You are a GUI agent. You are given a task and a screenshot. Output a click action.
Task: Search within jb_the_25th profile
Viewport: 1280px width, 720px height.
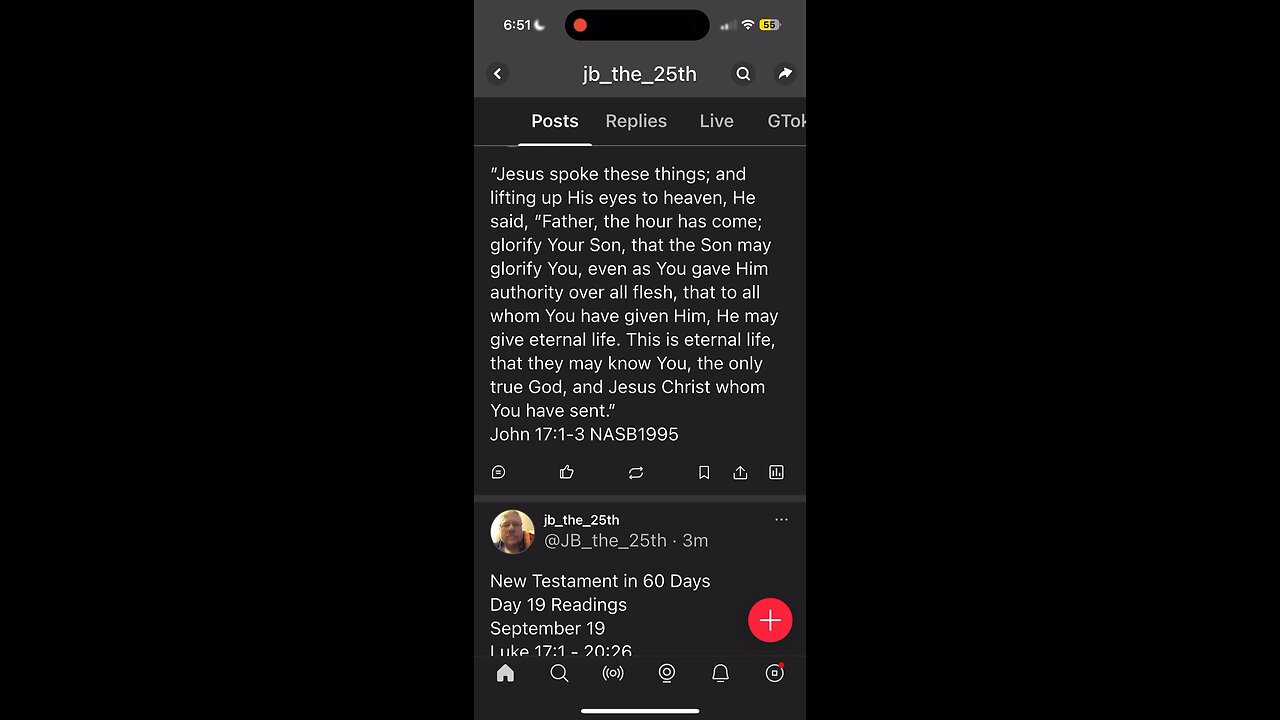[743, 73]
